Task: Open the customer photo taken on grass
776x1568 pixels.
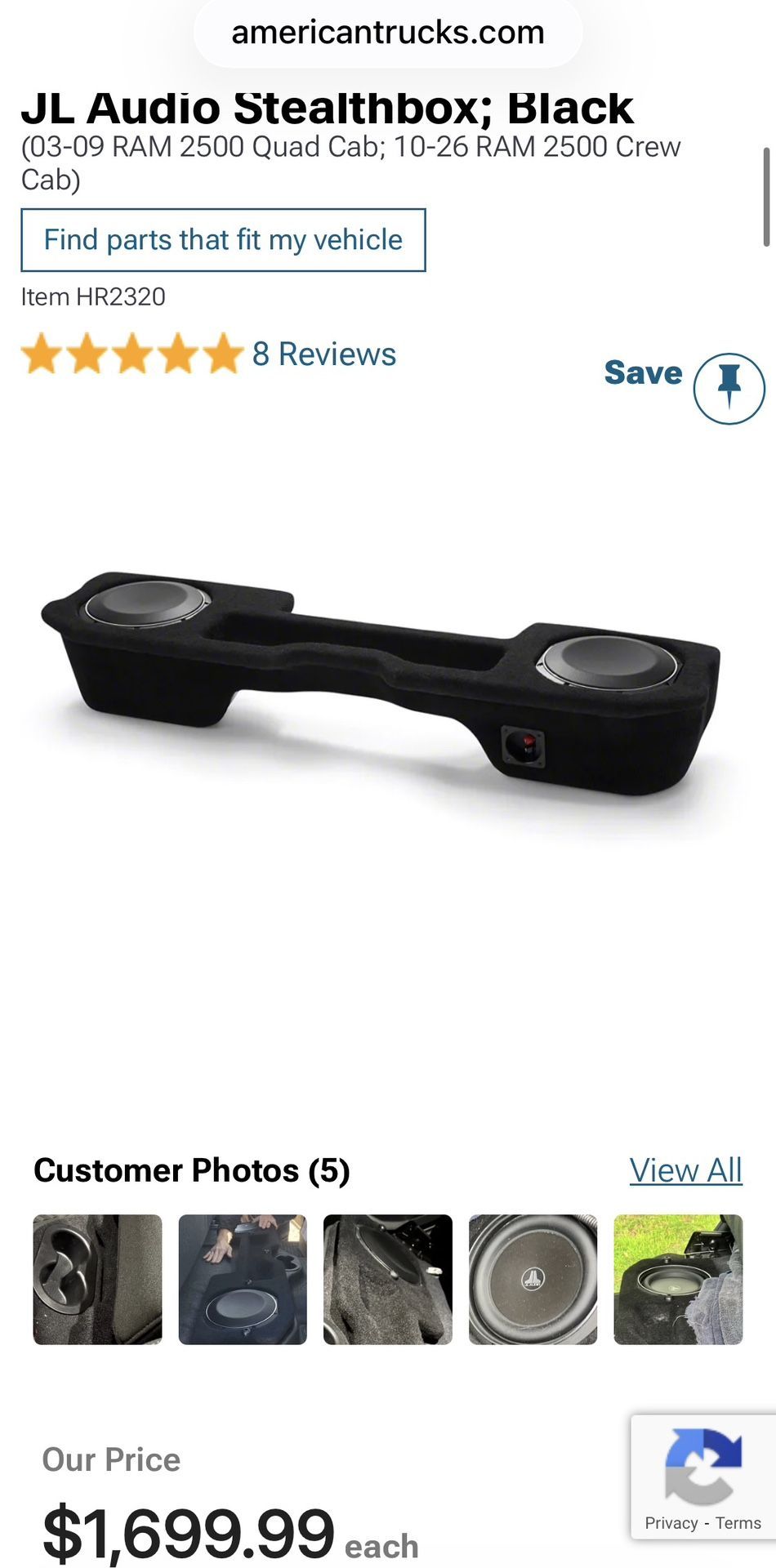Action: point(678,1280)
